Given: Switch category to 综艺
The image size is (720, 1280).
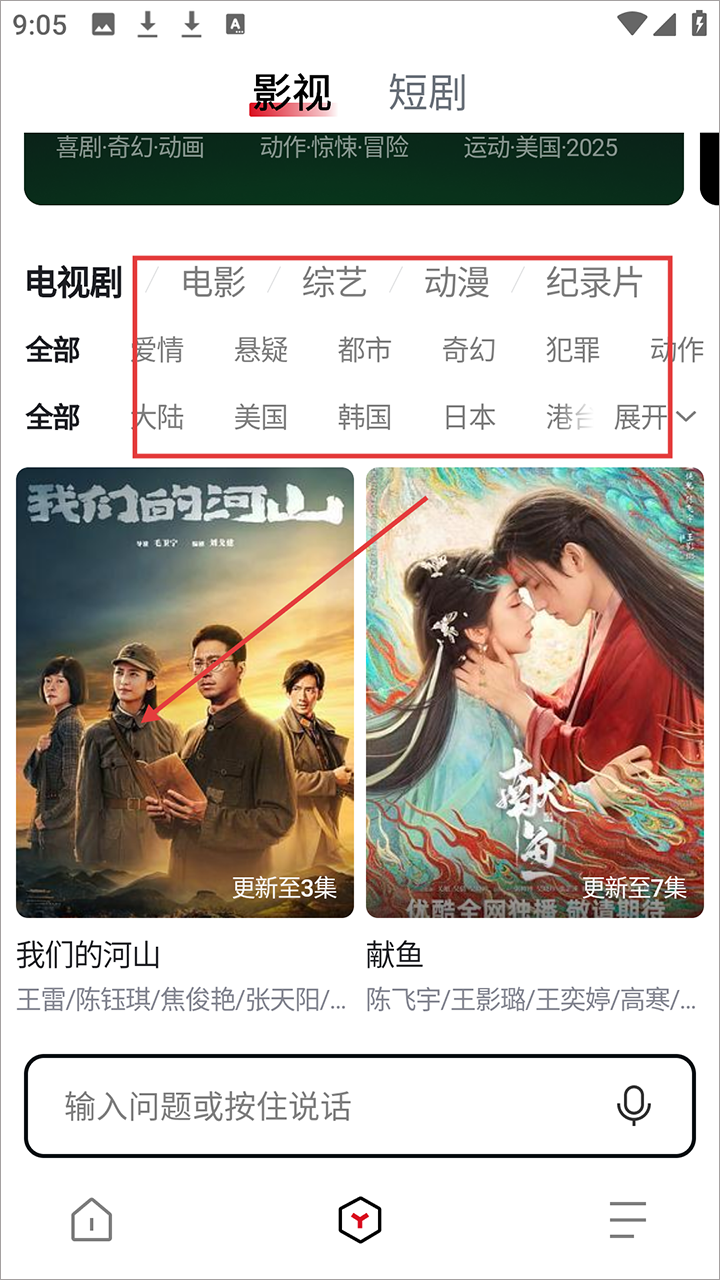Looking at the screenshot, I should (335, 283).
